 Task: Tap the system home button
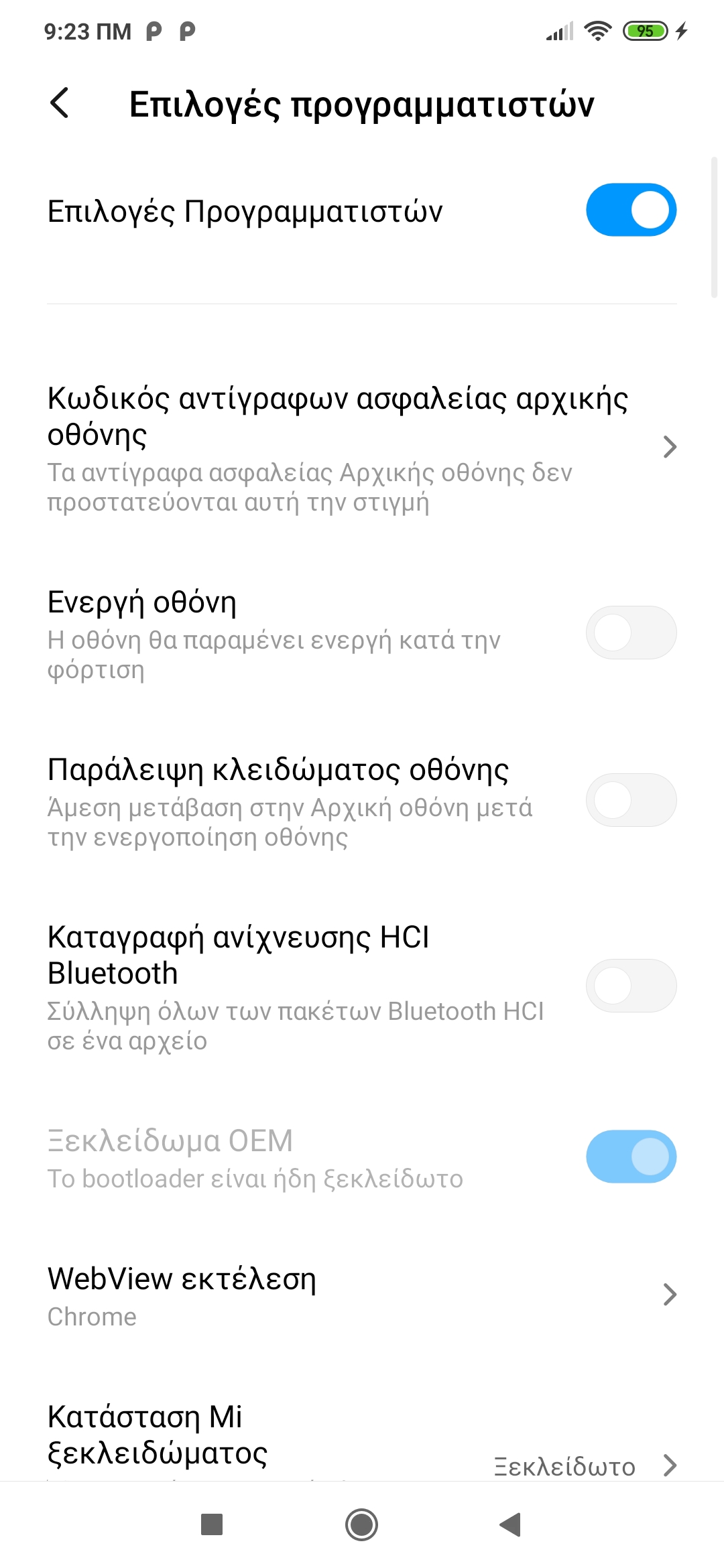362,1525
